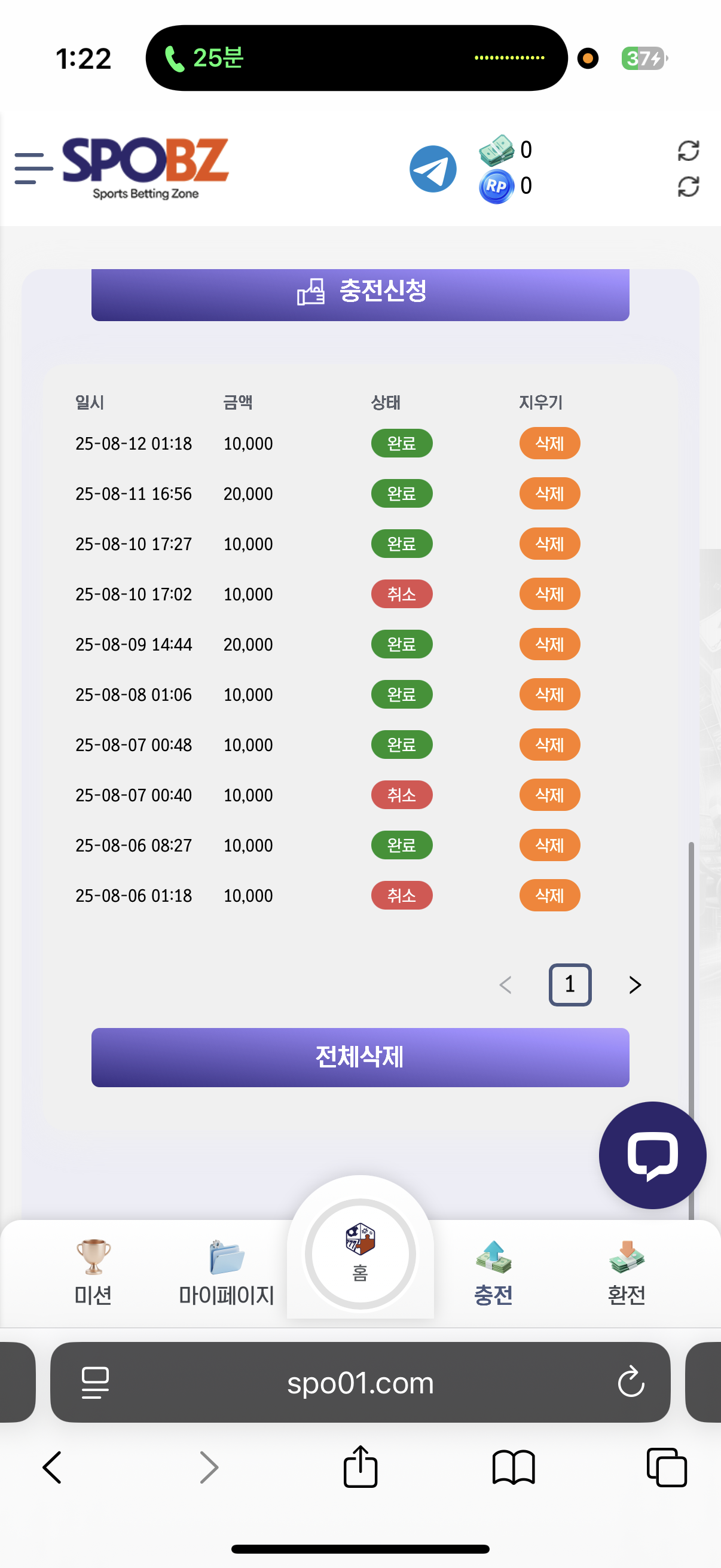Switch to the 미션 tab
This screenshot has width=721, height=1568.
93,1272
